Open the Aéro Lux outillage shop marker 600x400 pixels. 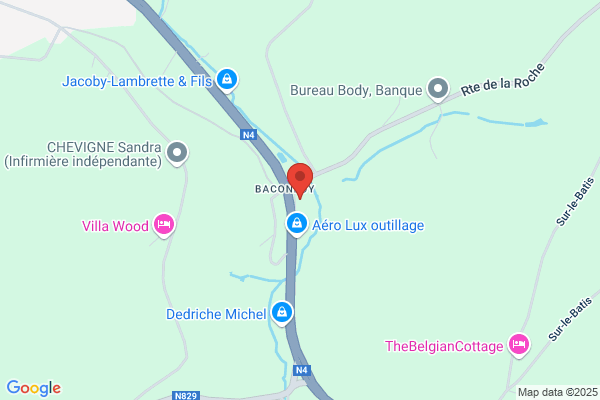point(297,225)
